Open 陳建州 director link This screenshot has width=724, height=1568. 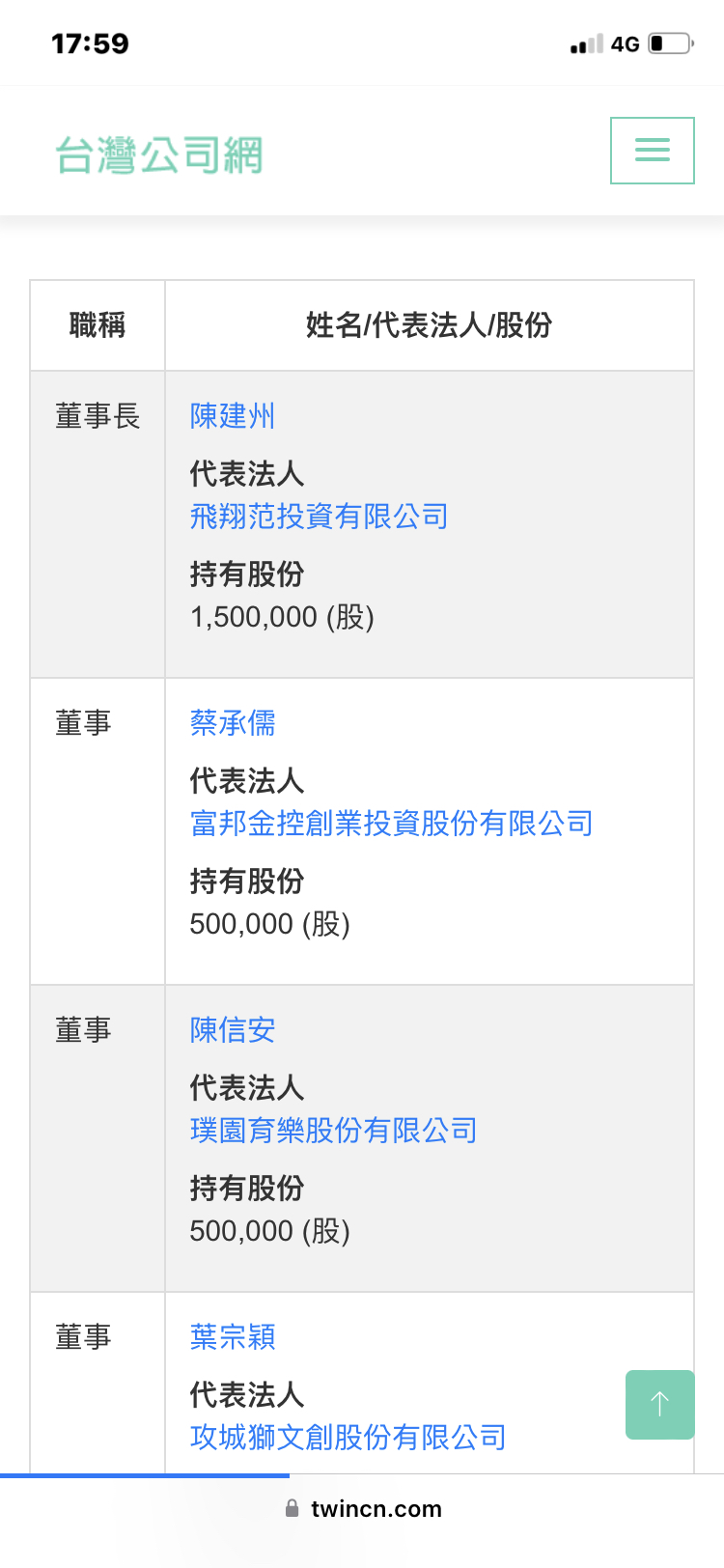(x=233, y=416)
